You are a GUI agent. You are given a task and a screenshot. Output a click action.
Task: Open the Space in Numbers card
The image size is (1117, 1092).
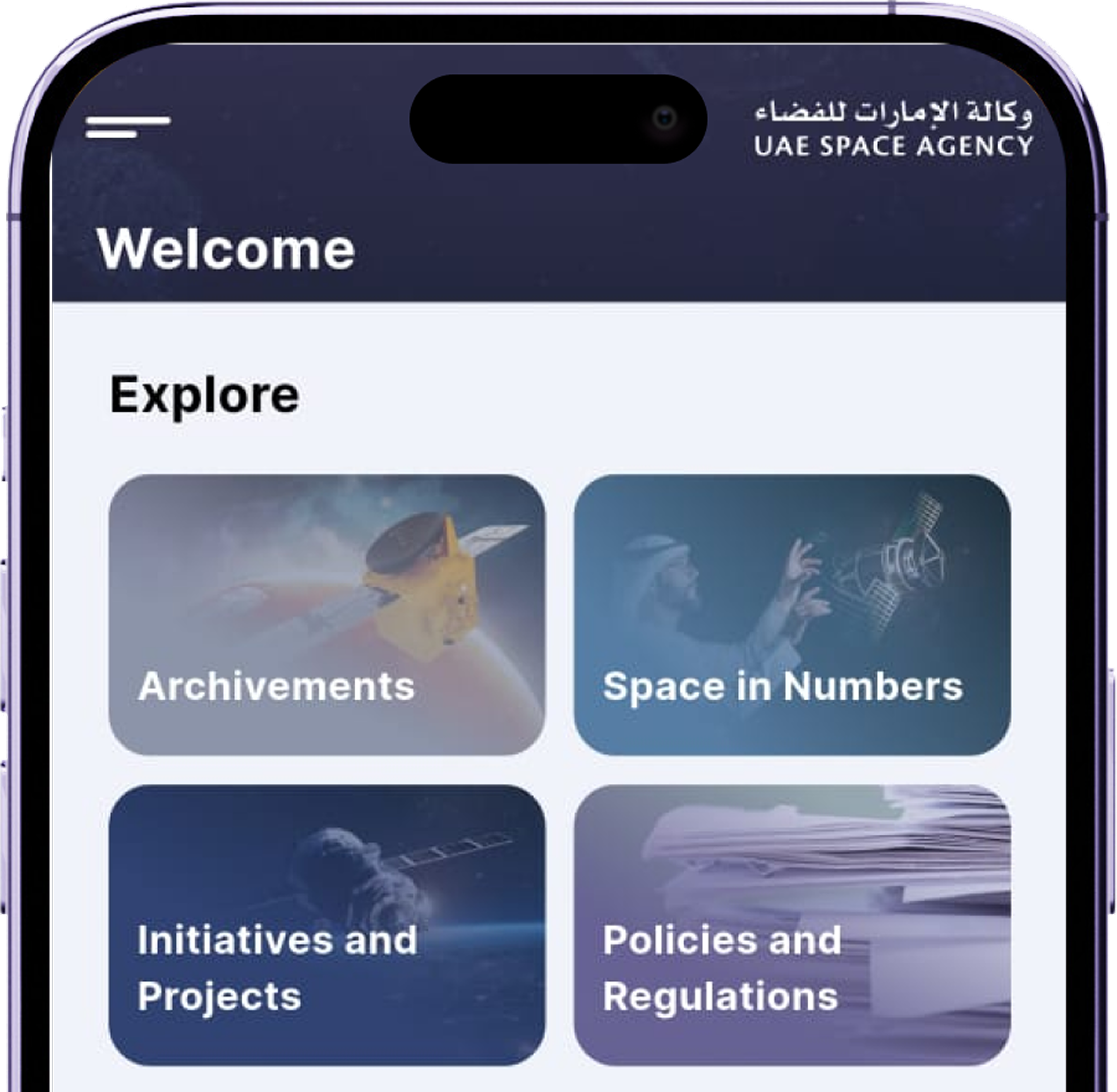click(792, 614)
